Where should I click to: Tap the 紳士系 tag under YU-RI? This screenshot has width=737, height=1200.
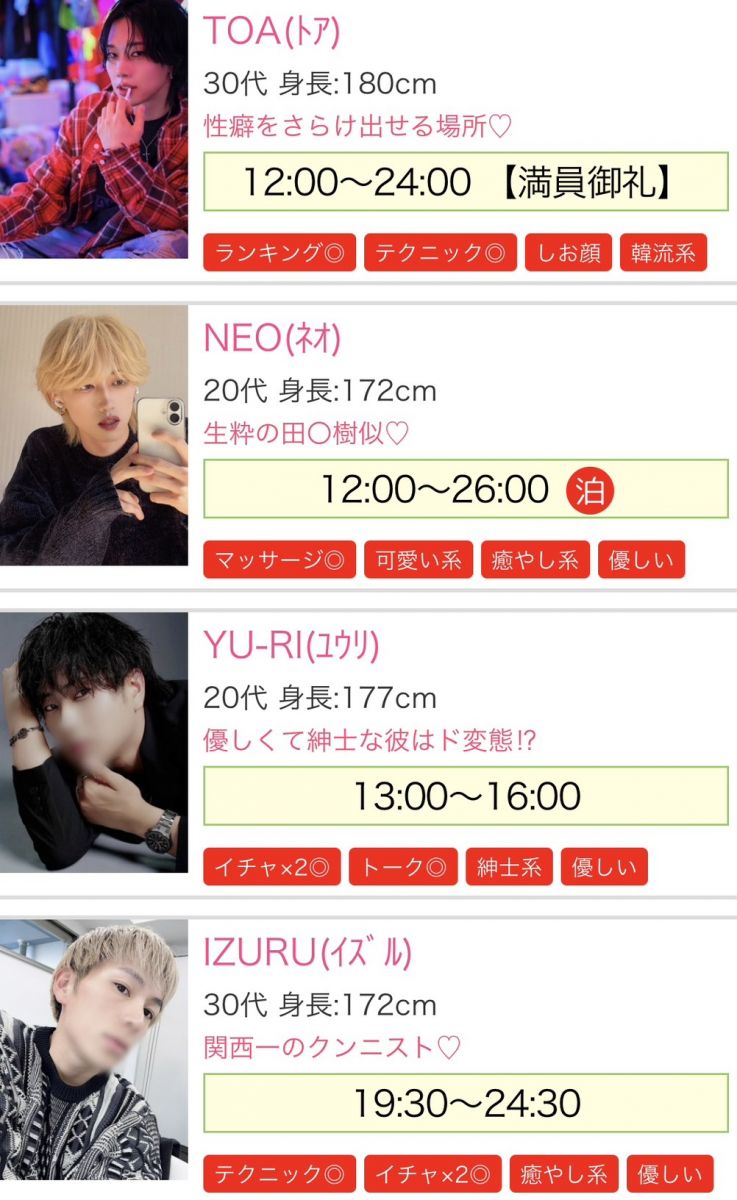[509, 867]
